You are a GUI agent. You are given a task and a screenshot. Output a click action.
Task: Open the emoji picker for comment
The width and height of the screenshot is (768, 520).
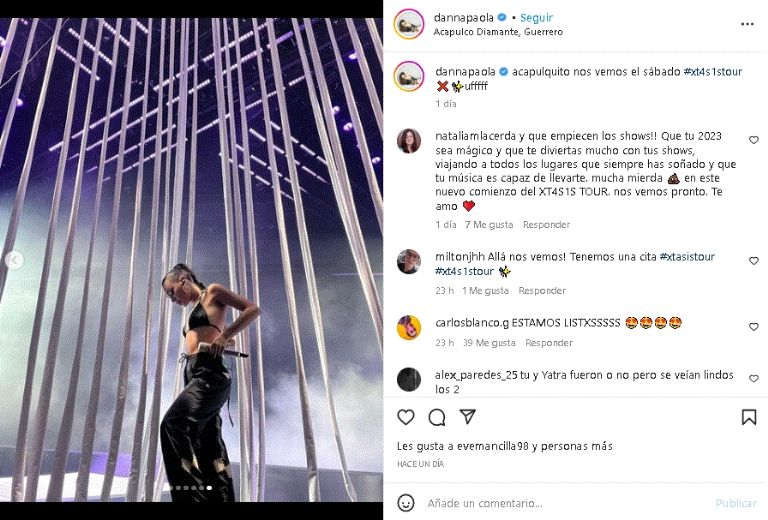click(x=406, y=503)
